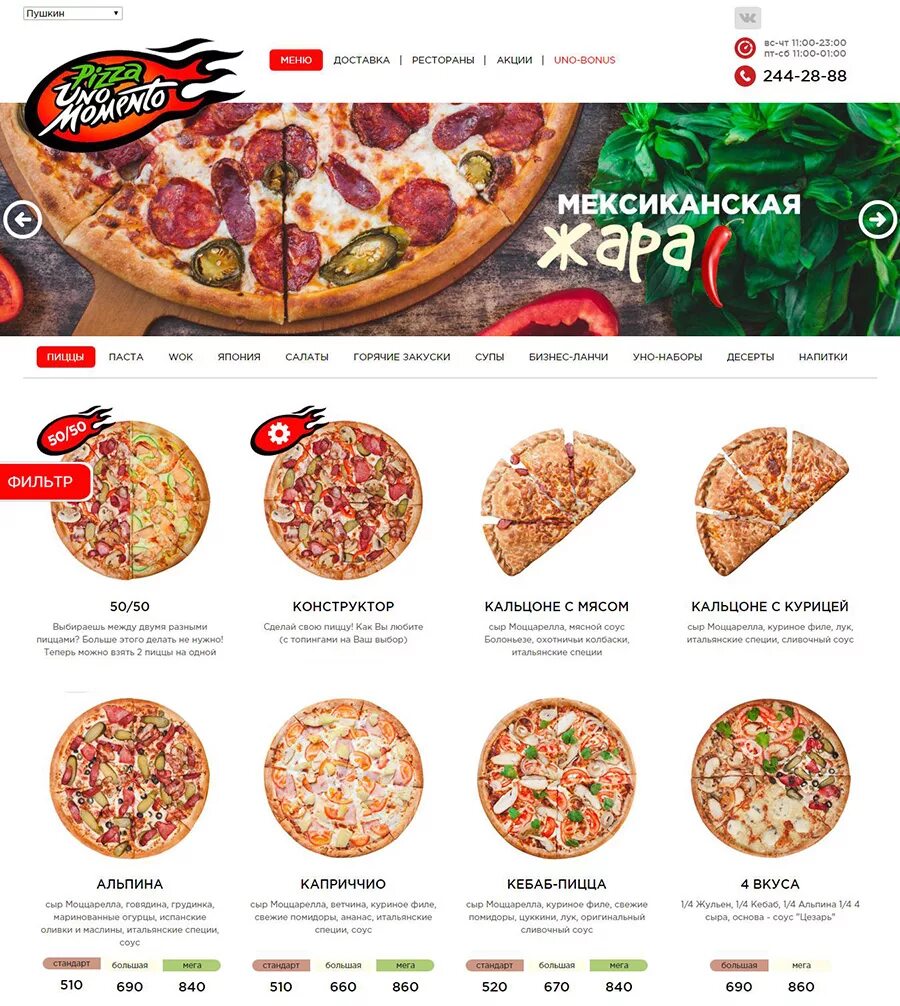Open the Напитки category
This screenshot has height=1006, width=900.
coord(823,357)
